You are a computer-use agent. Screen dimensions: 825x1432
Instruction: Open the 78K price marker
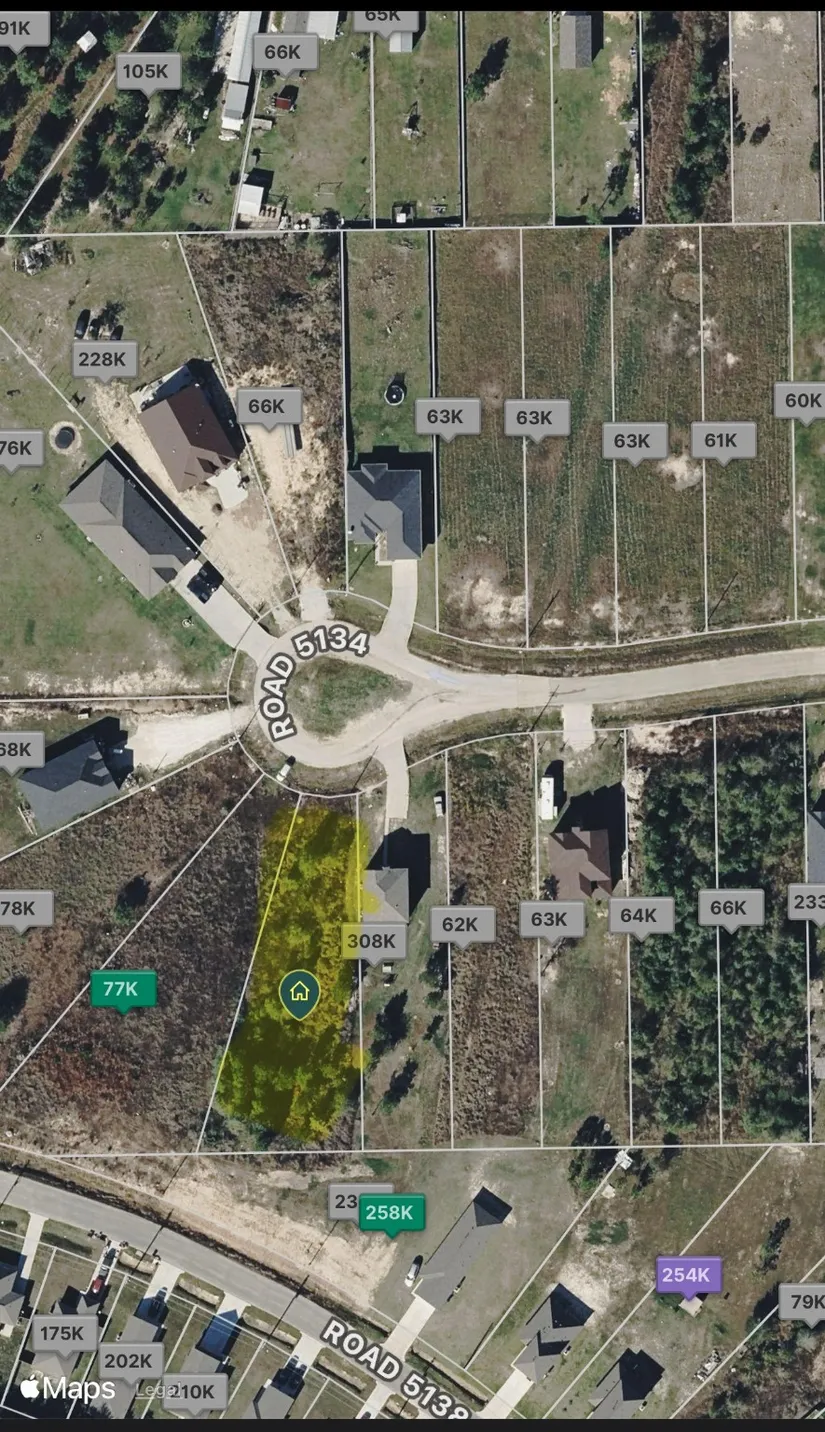click(x=22, y=909)
